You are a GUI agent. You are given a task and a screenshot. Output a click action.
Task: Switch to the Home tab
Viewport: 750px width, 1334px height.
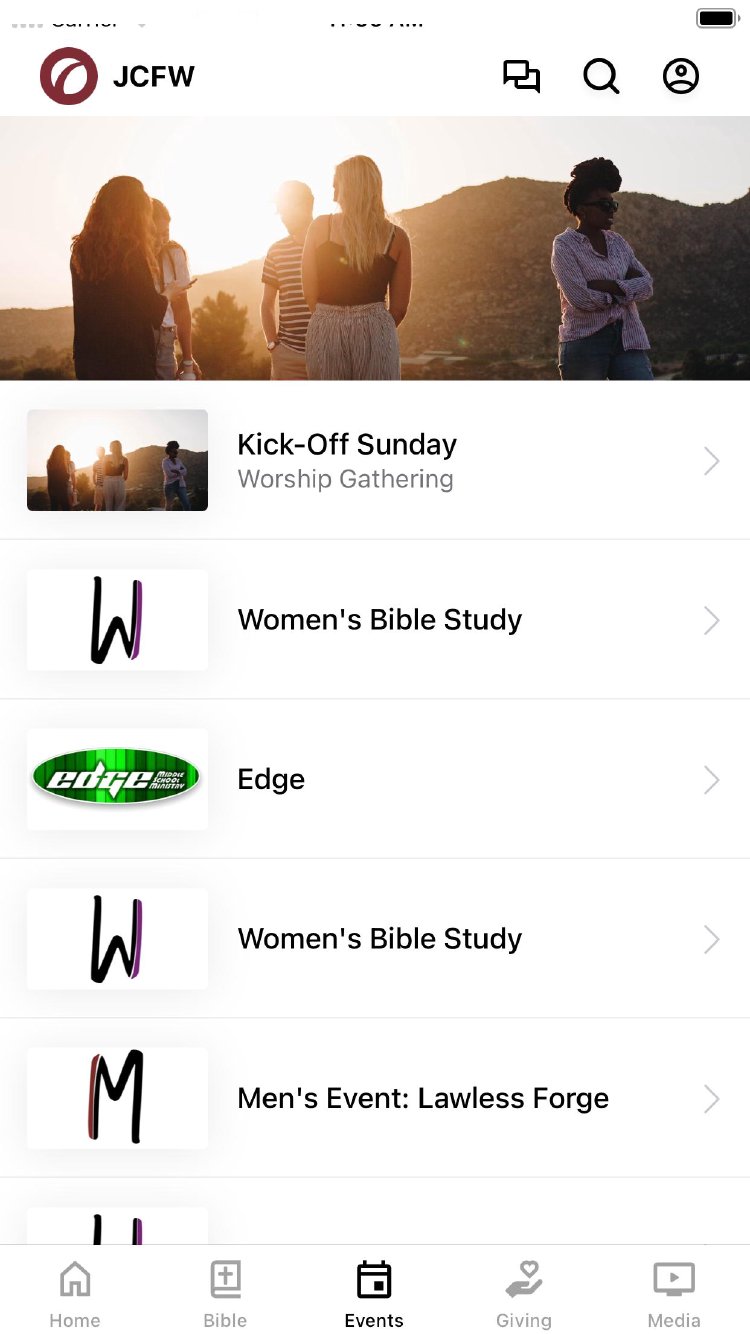click(x=75, y=1292)
